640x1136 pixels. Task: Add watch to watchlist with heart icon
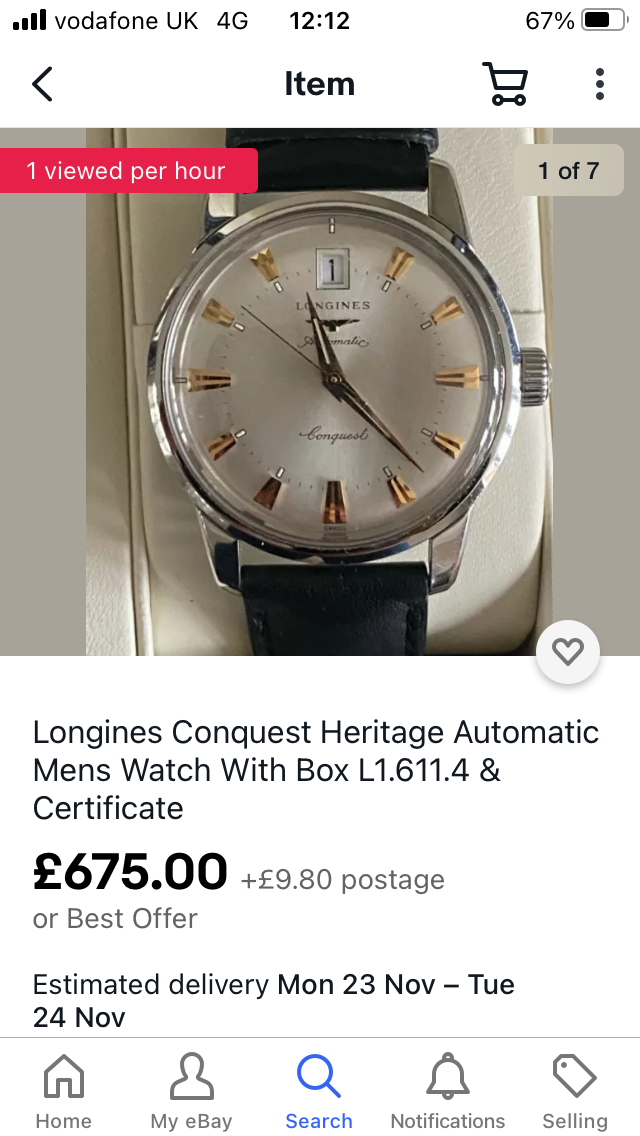[568, 653]
